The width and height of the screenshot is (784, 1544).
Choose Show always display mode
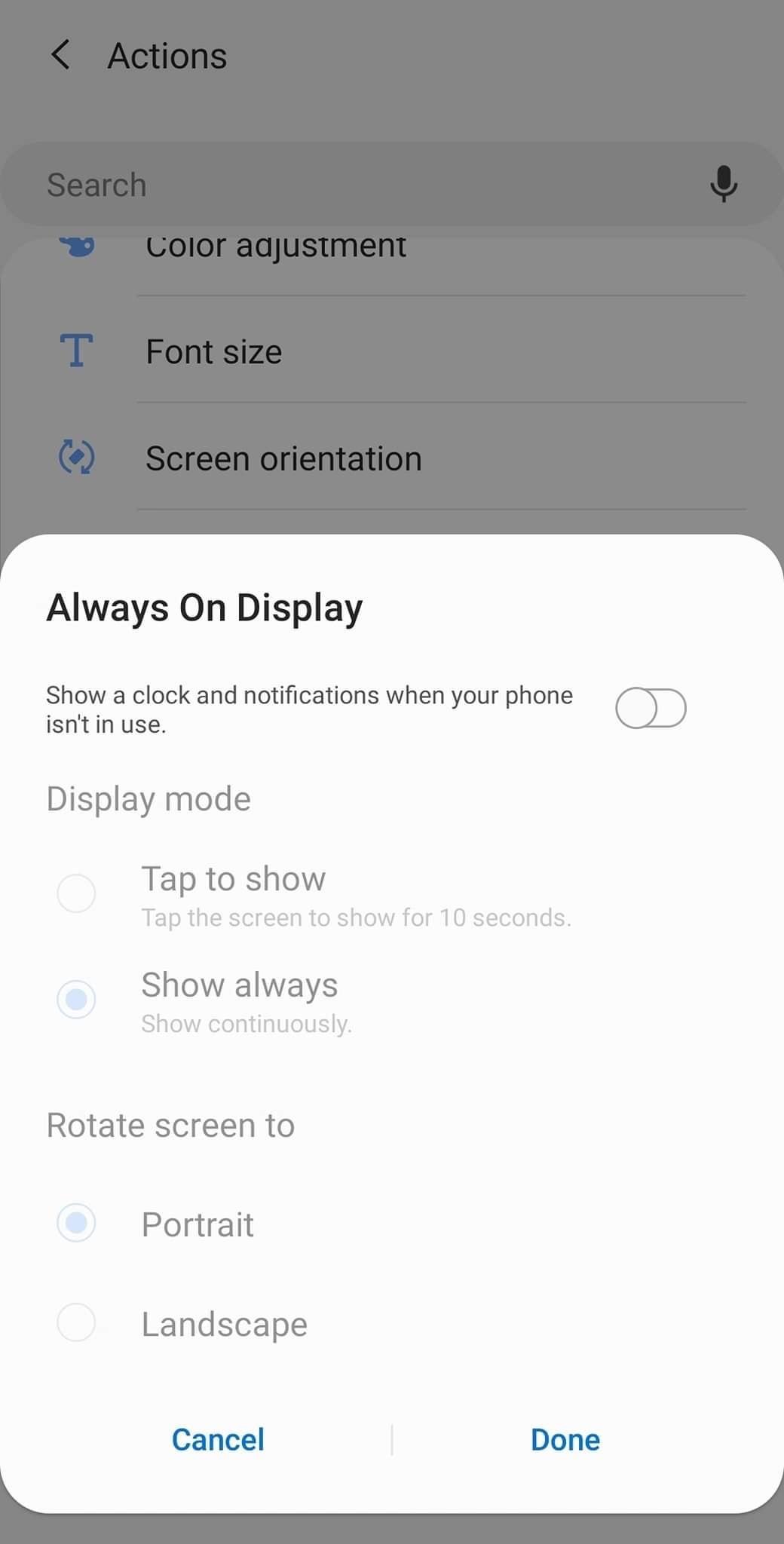click(x=76, y=1000)
